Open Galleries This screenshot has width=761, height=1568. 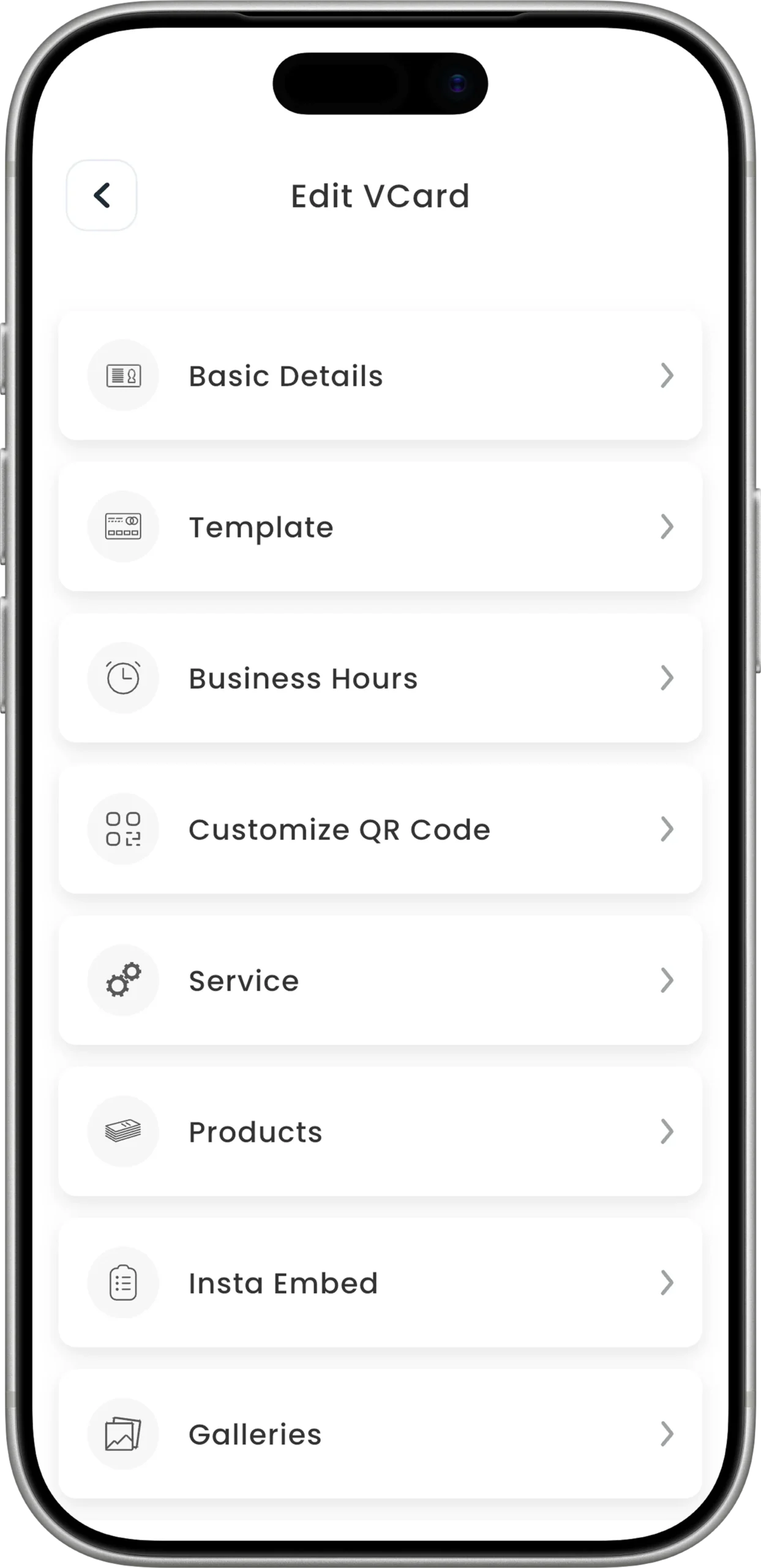click(380, 1434)
